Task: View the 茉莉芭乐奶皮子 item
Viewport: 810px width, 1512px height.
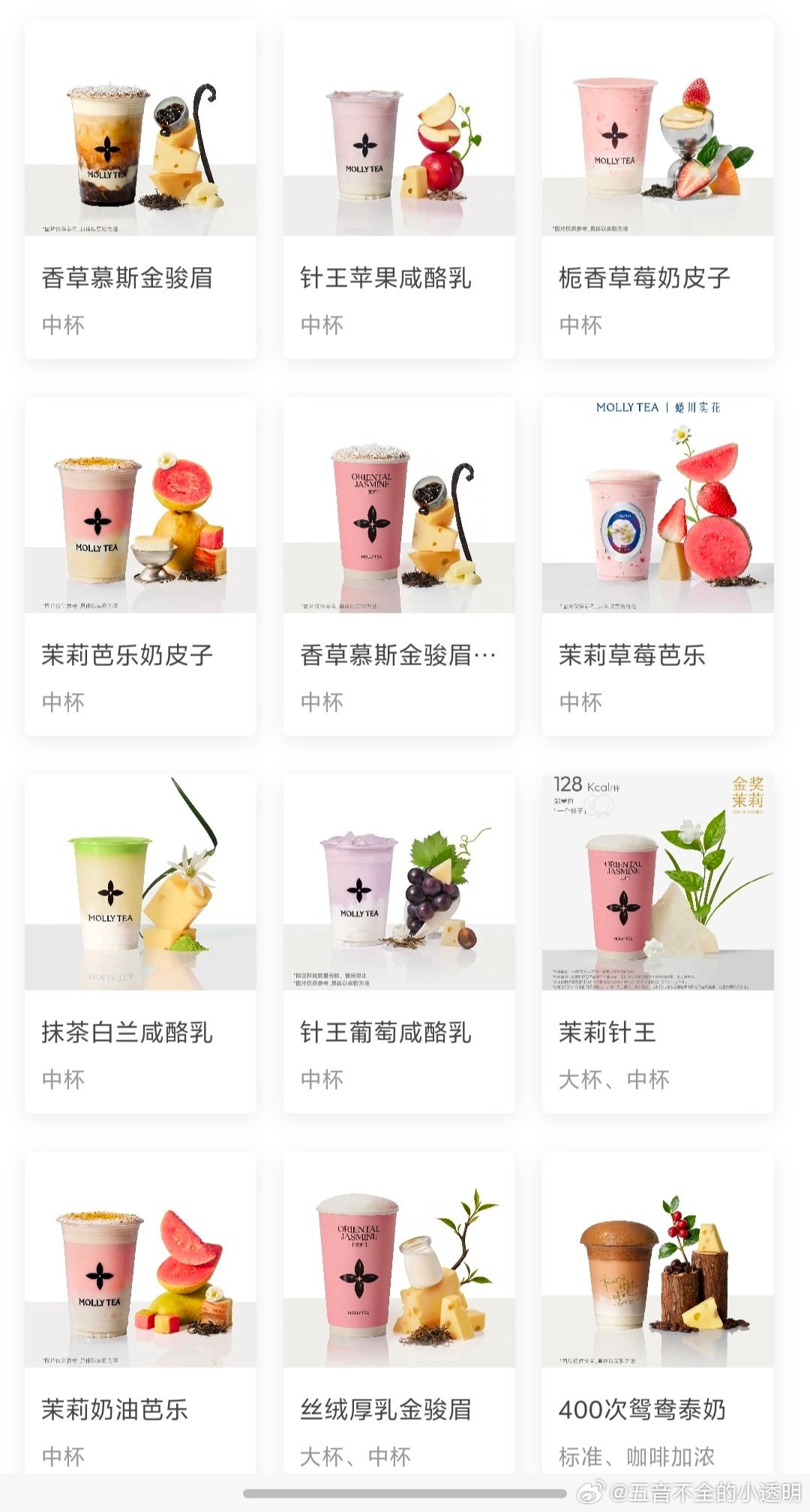Action: coord(140,566)
